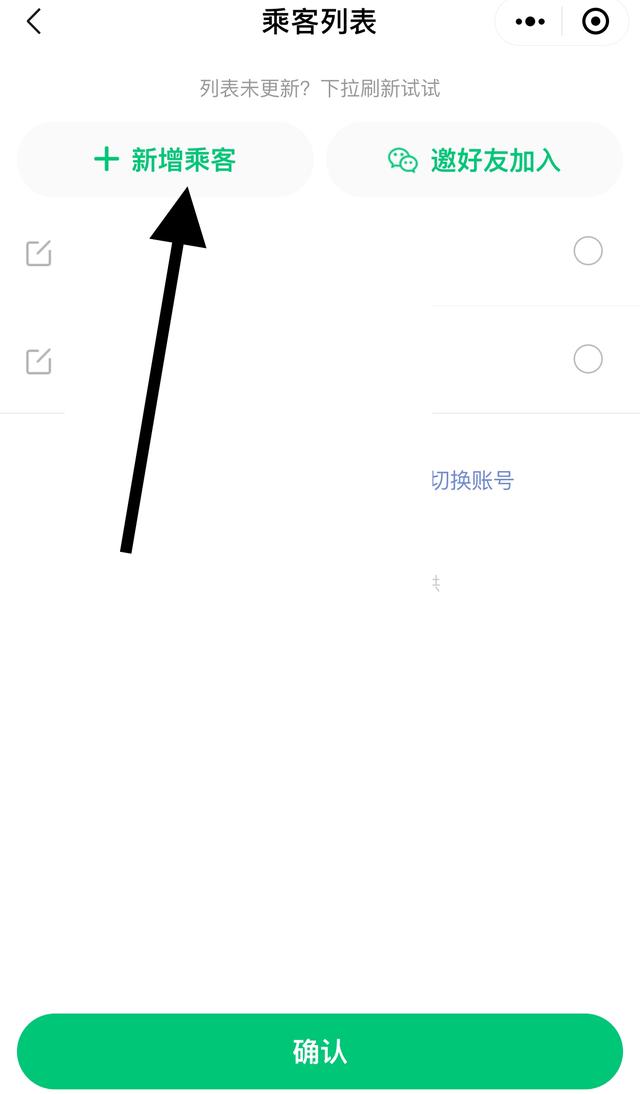
Task: Go back from the passenger list
Action: (34, 22)
